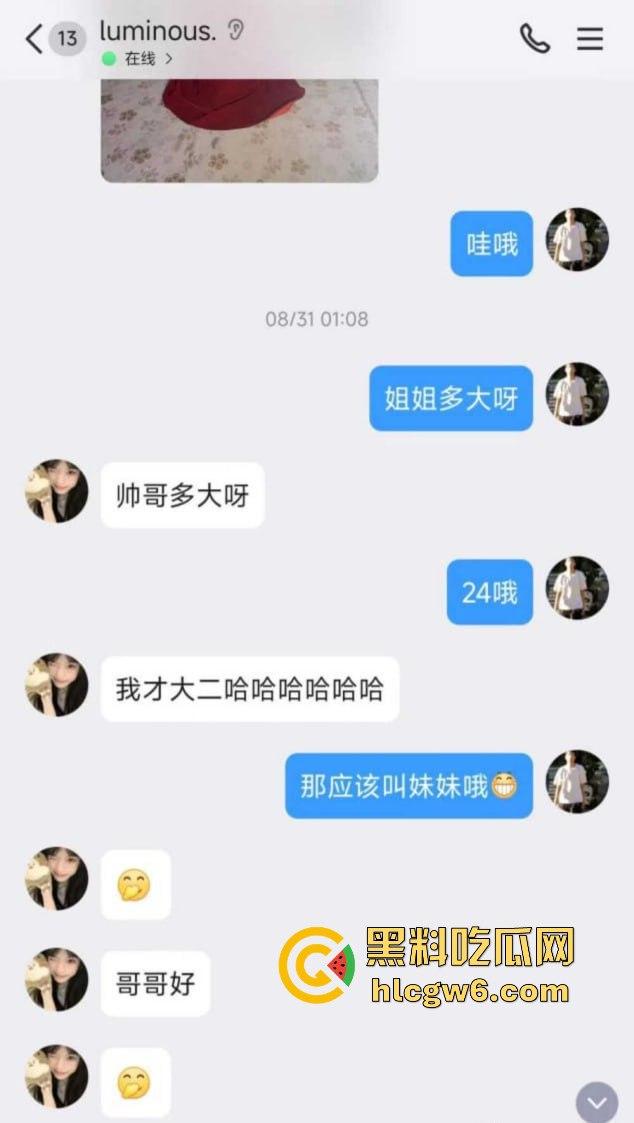The height and width of the screenshot is (1123, 634).
Task: View the photo message at the top
Action: tap(239, 130)
